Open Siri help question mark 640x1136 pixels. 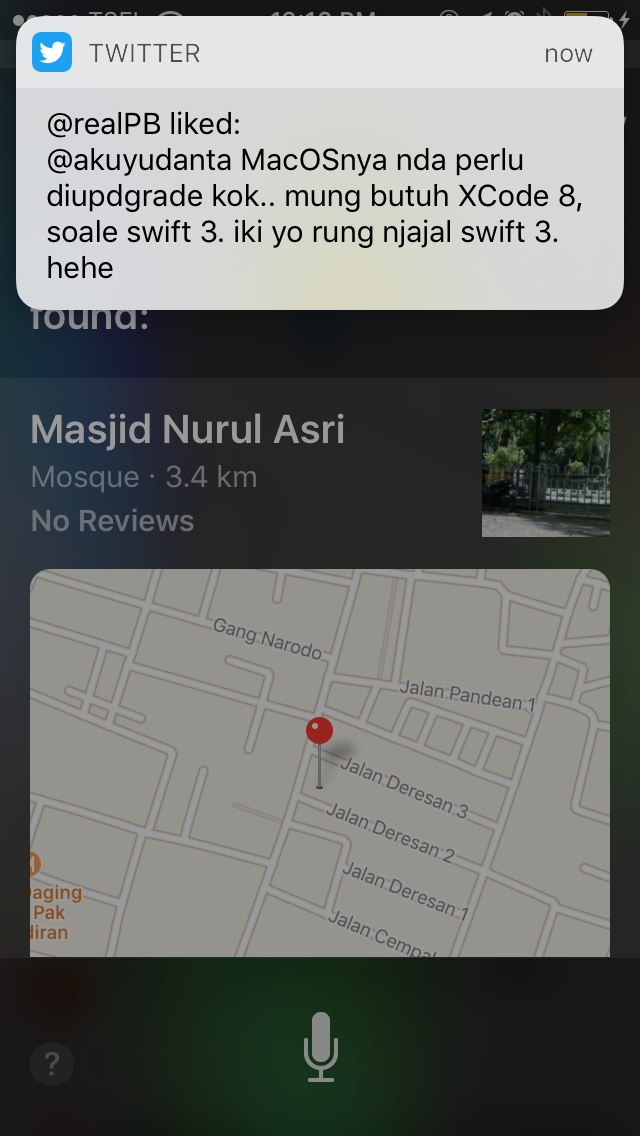coord(52,1066)
